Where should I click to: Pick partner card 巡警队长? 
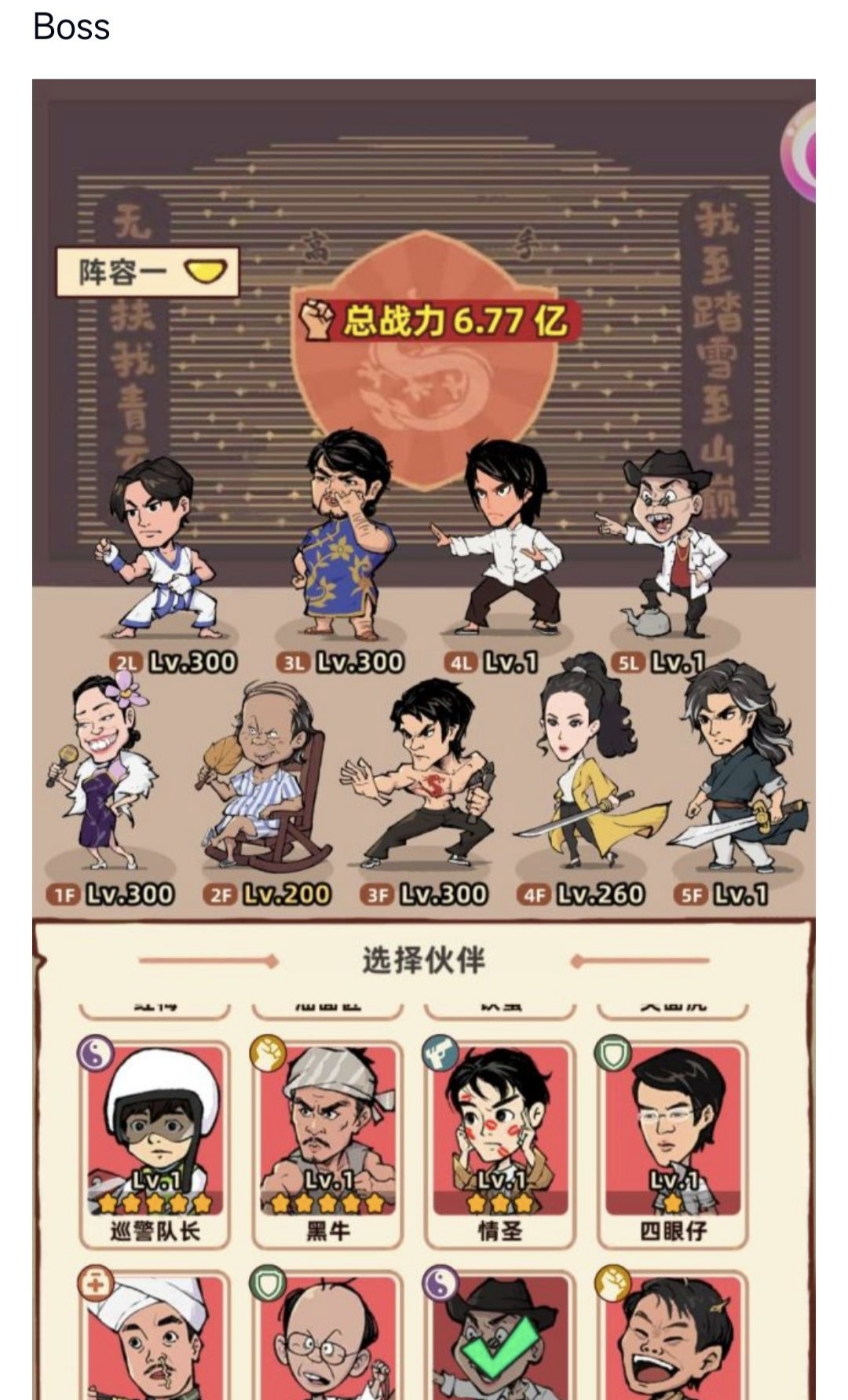point(155,1143)
